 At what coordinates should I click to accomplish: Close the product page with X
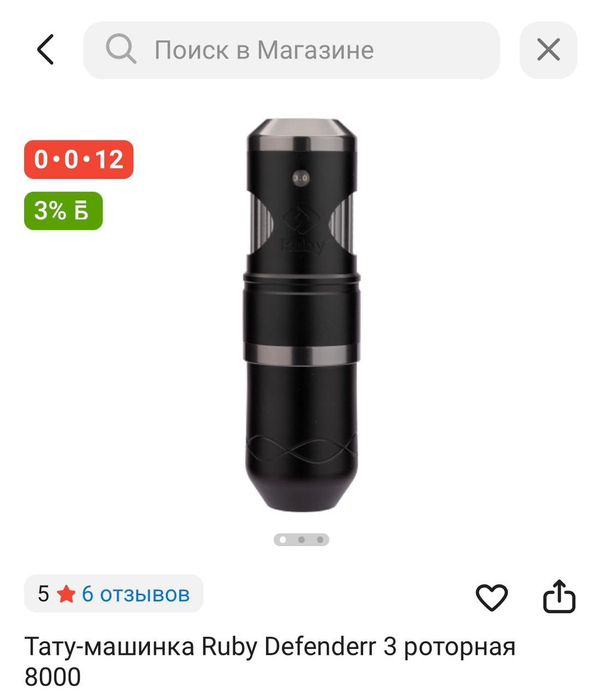click(548, 50)
